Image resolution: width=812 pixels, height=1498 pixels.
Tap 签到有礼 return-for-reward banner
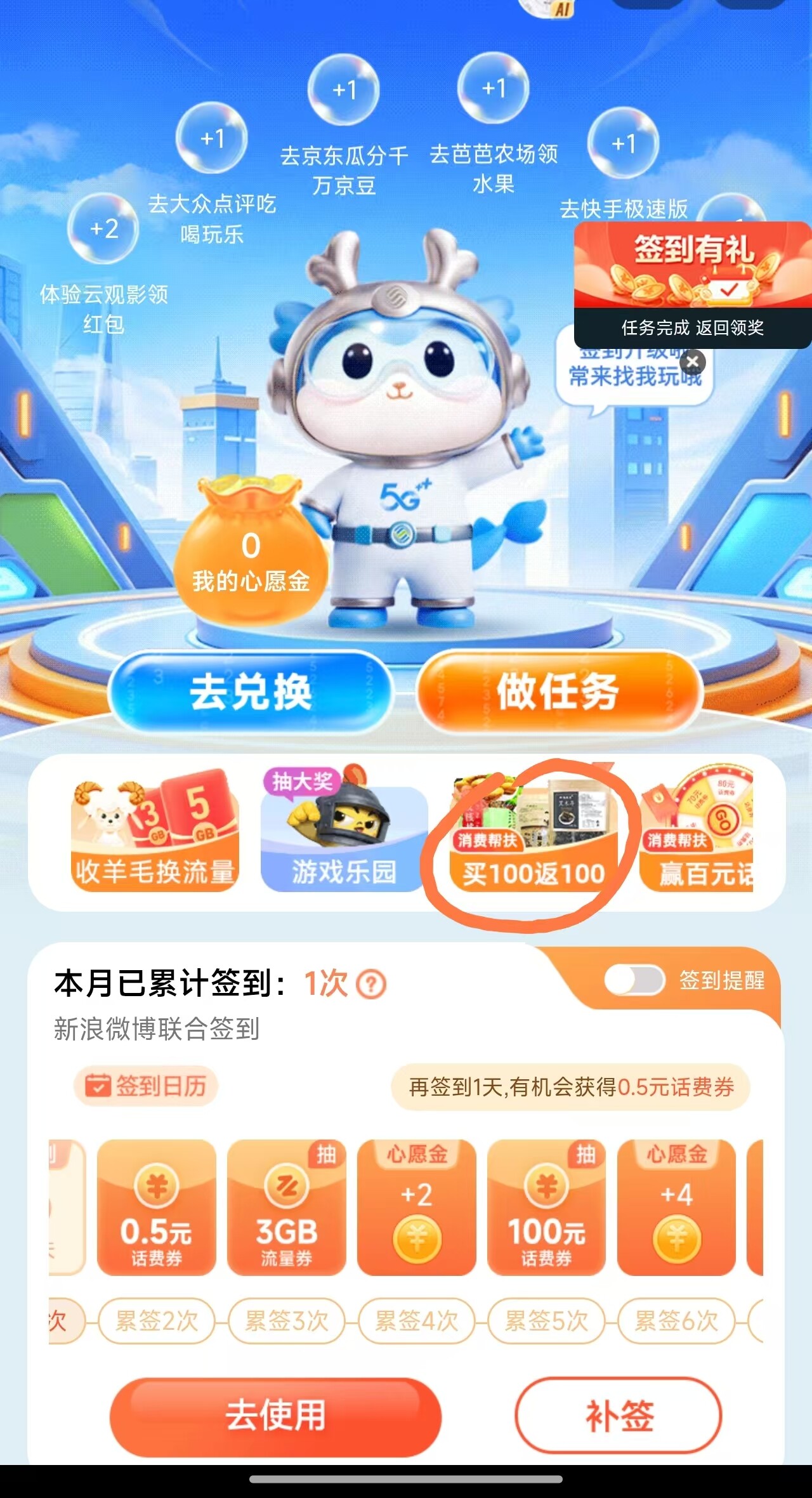(693, 285)
